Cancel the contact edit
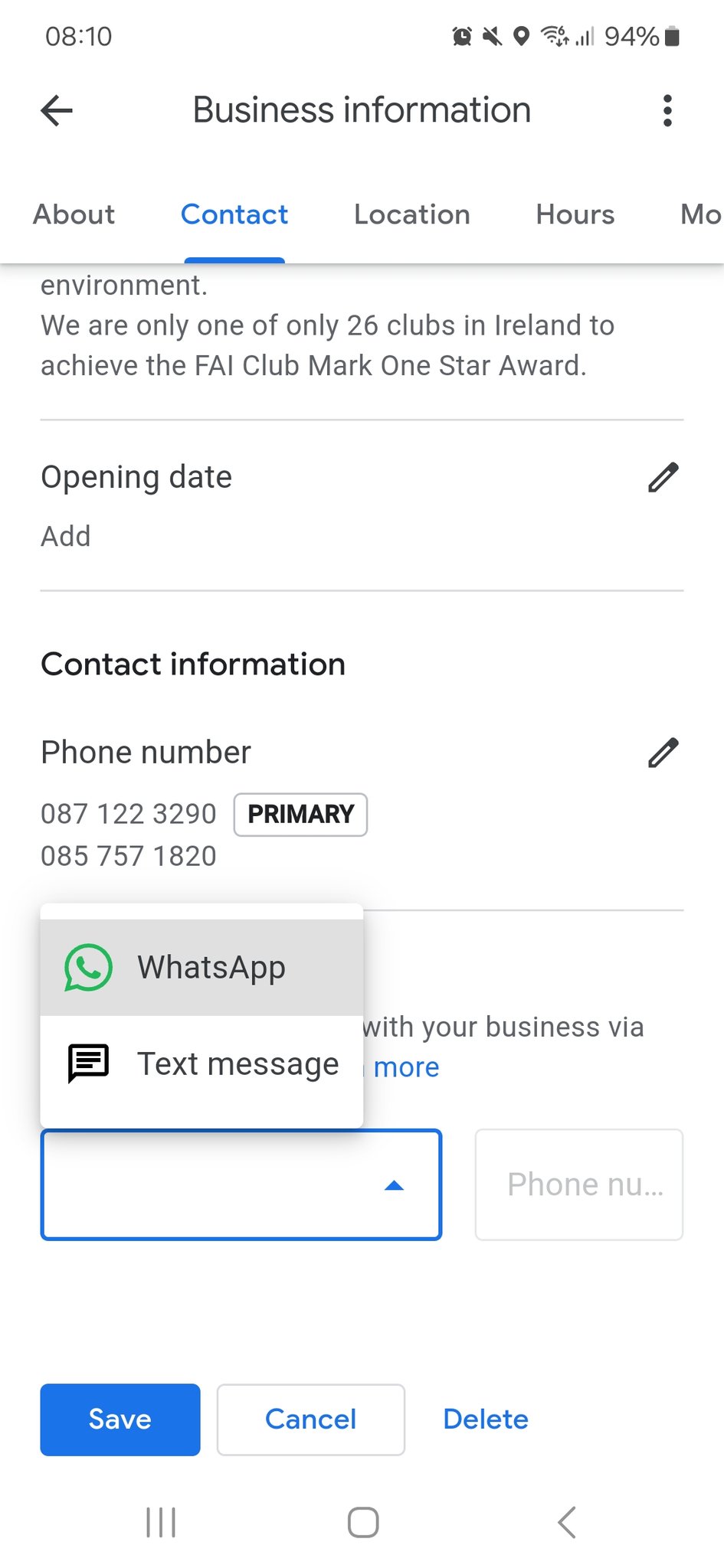The width and height of the screenshot is (724, 1568). click(x=310, y=1419)
